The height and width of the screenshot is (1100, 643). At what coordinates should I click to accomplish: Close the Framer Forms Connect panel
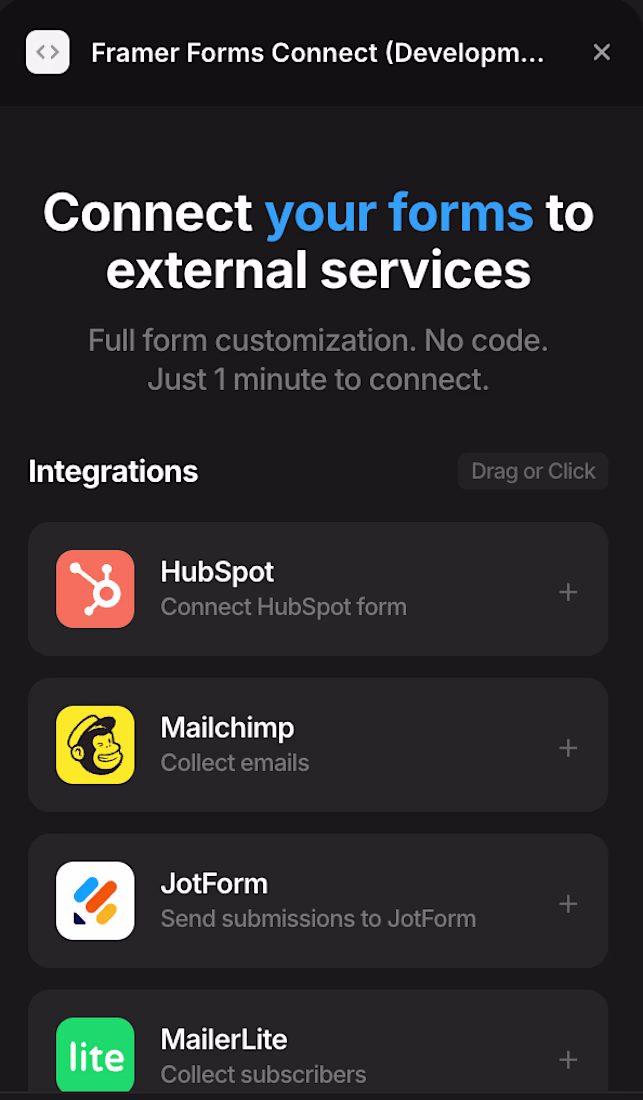[601, 52]
